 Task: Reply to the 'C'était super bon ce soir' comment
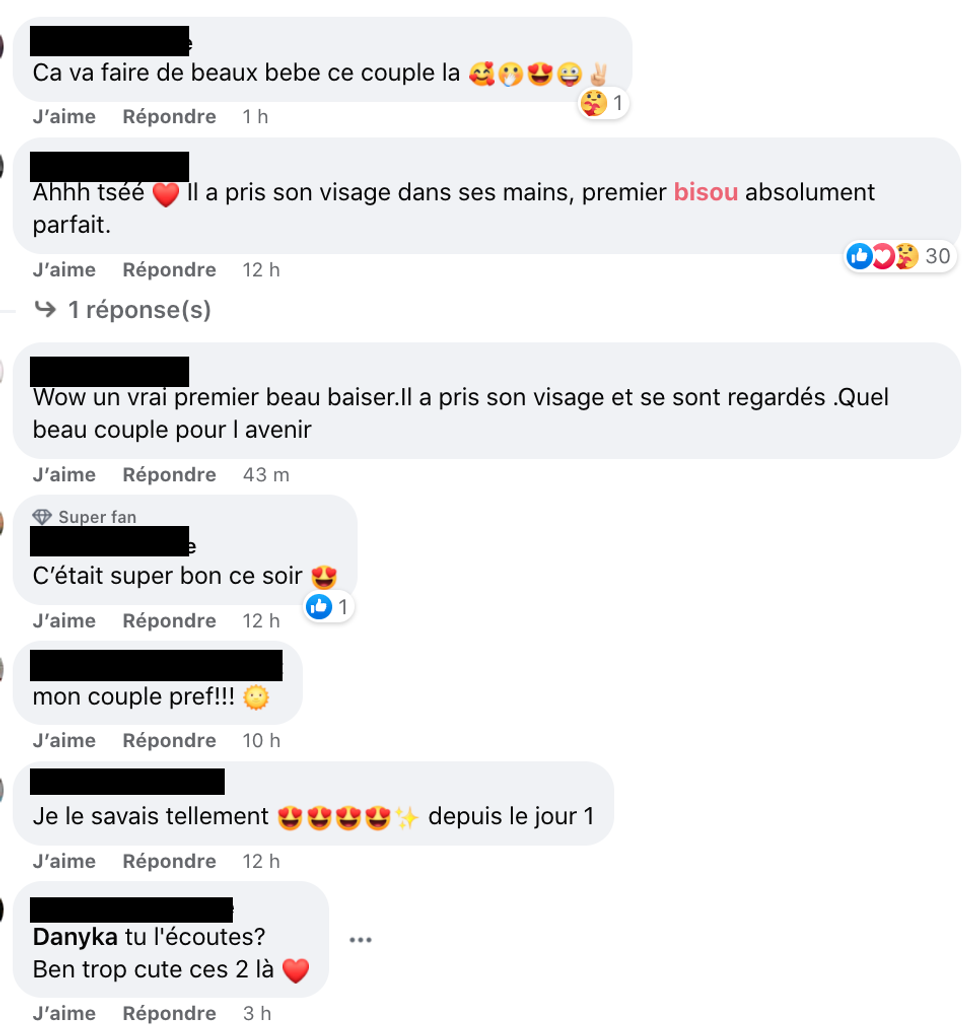tap(169, 621)
